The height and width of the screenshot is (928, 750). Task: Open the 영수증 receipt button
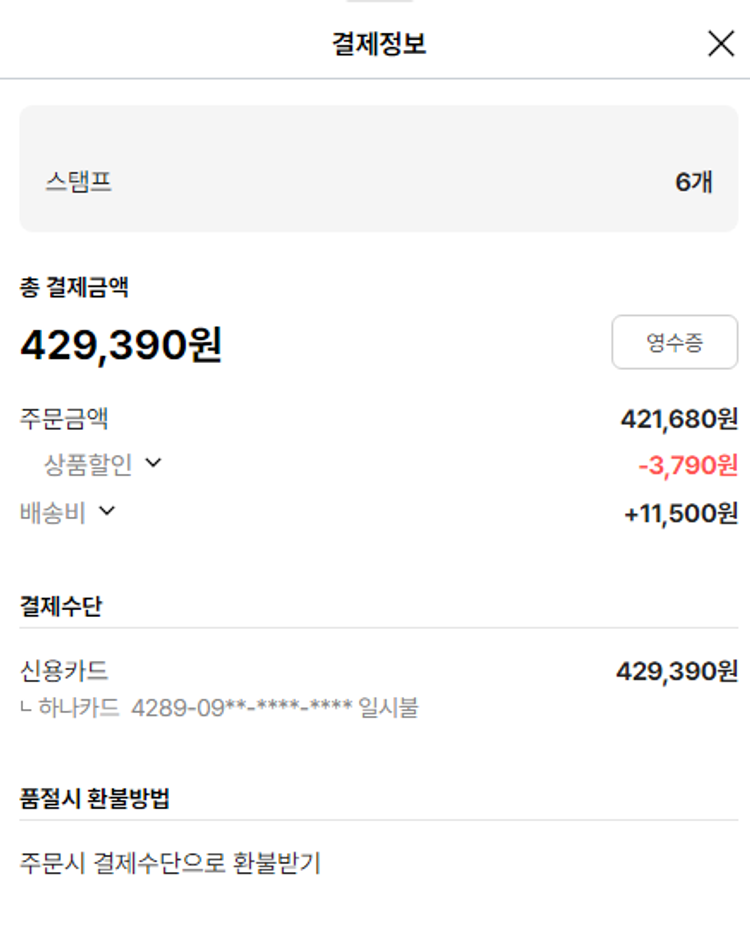point(674,343)
